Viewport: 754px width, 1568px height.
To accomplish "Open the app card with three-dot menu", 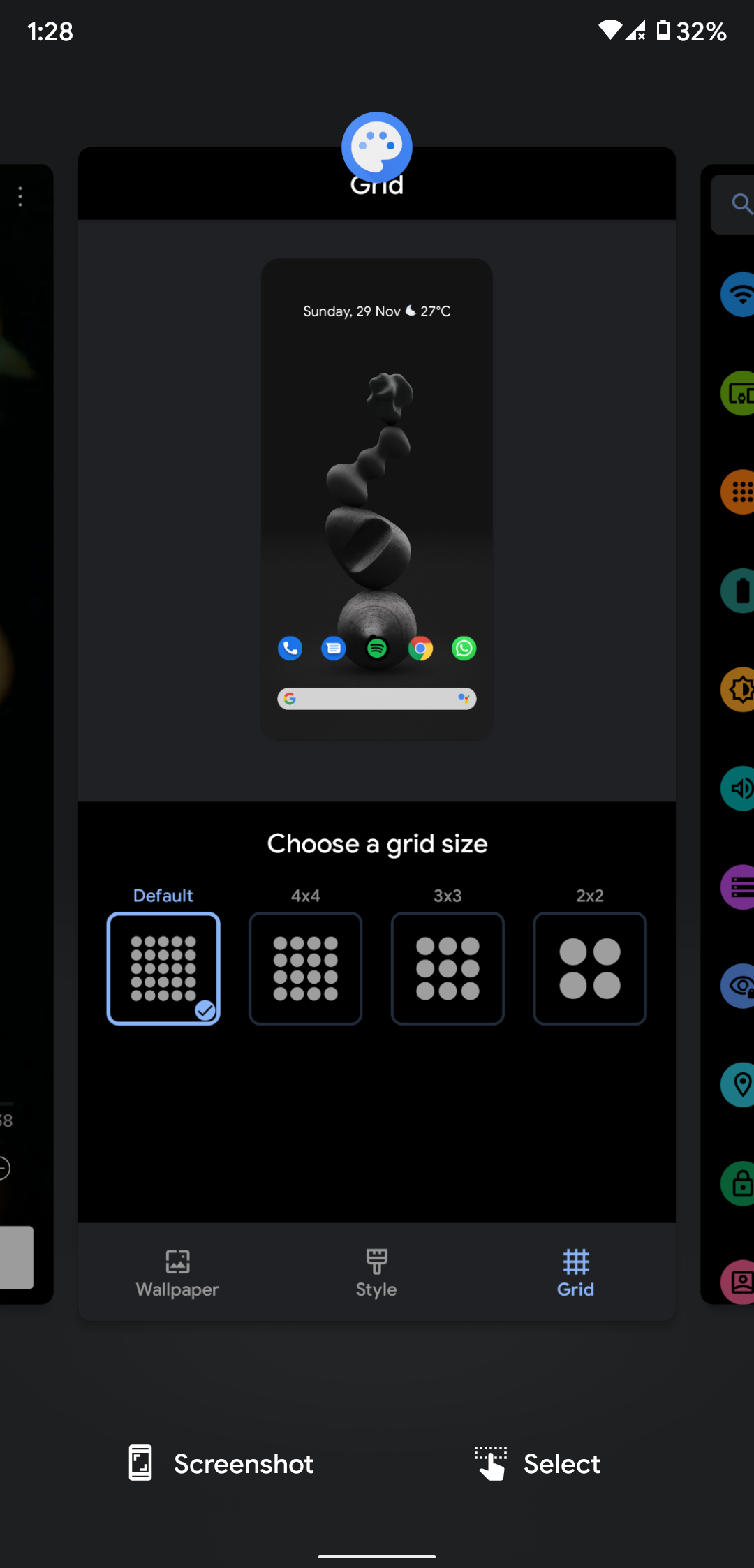I will 27,733.
